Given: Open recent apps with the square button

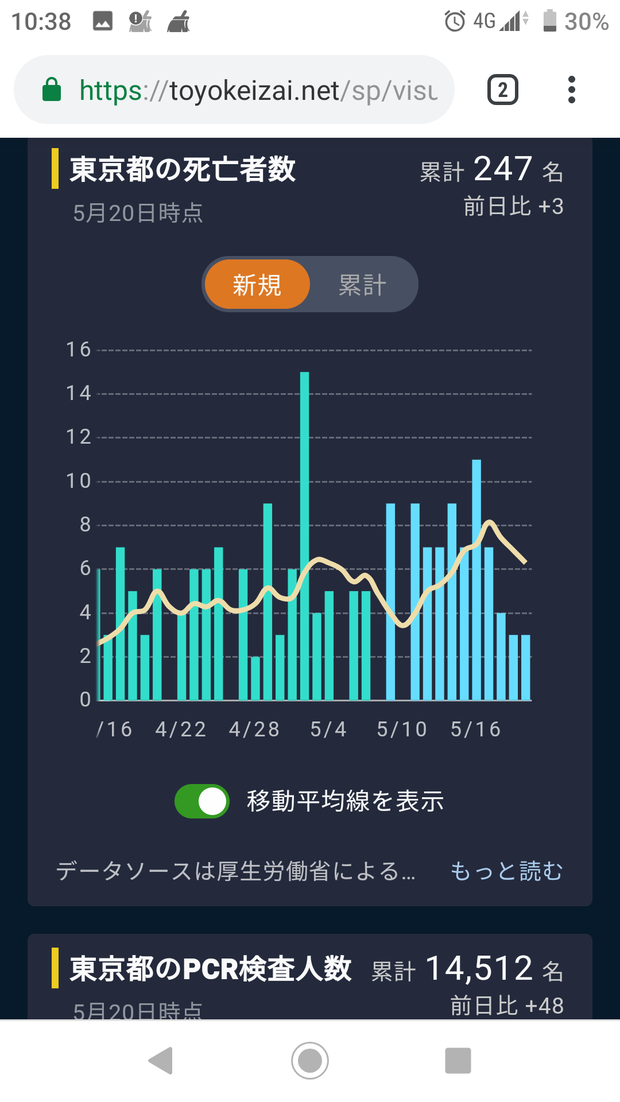Looking at the screenshot, I should pos(458,1060).
